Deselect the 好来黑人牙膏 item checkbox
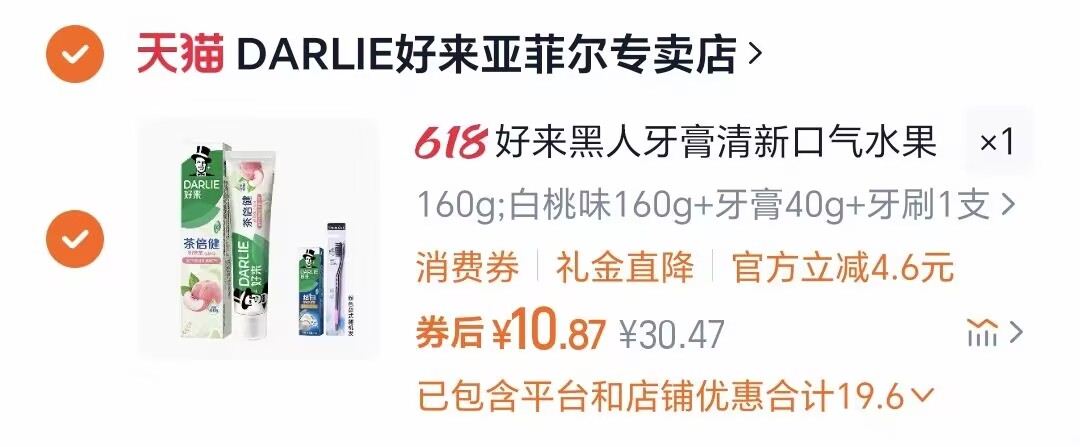The height and width of the screenshot is (447, 1080). click(x=75, y=237)
